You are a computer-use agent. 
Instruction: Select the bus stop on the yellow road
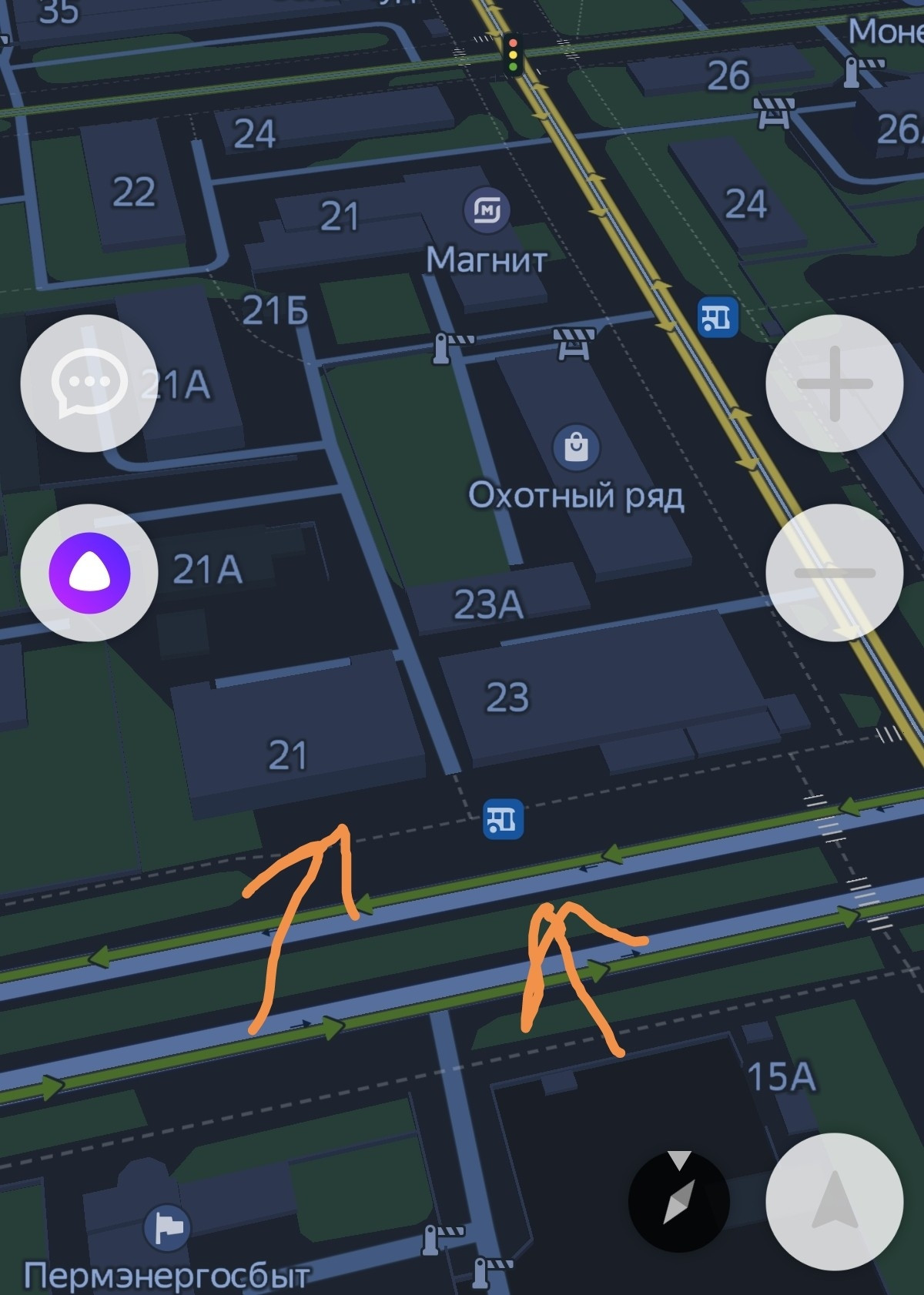tap(718, 317)
